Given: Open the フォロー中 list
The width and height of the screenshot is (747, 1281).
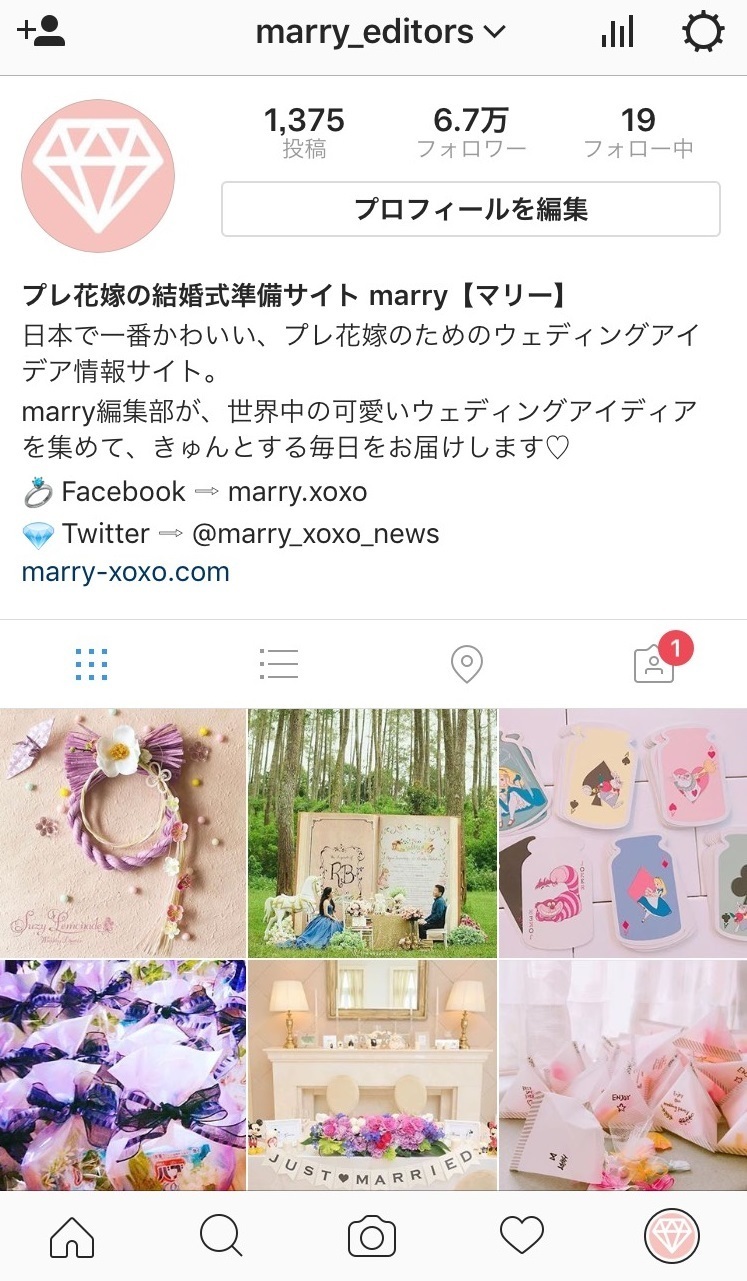Looking at the screenshot, I should click(x=639, y=131).
